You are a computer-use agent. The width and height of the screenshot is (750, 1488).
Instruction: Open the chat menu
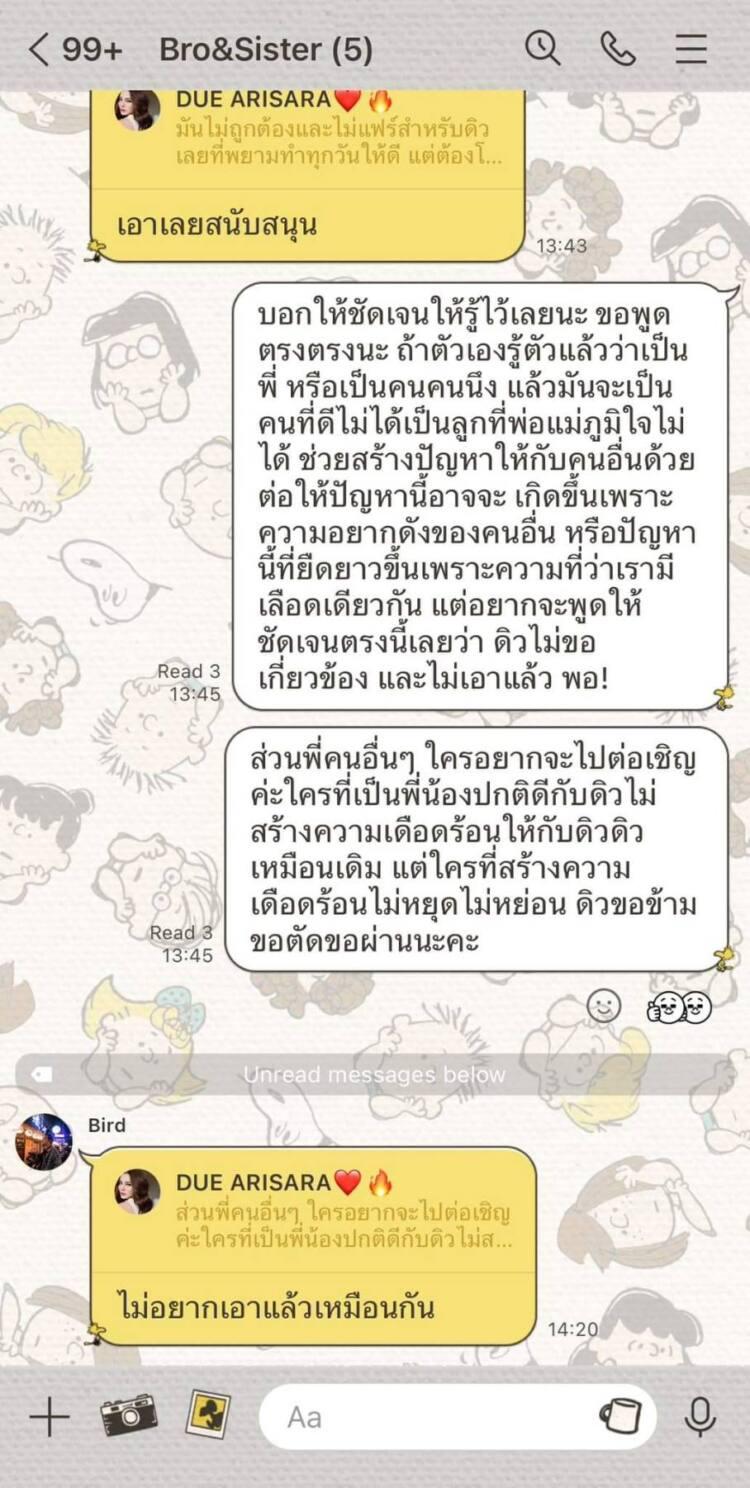(x=691, y=49)
